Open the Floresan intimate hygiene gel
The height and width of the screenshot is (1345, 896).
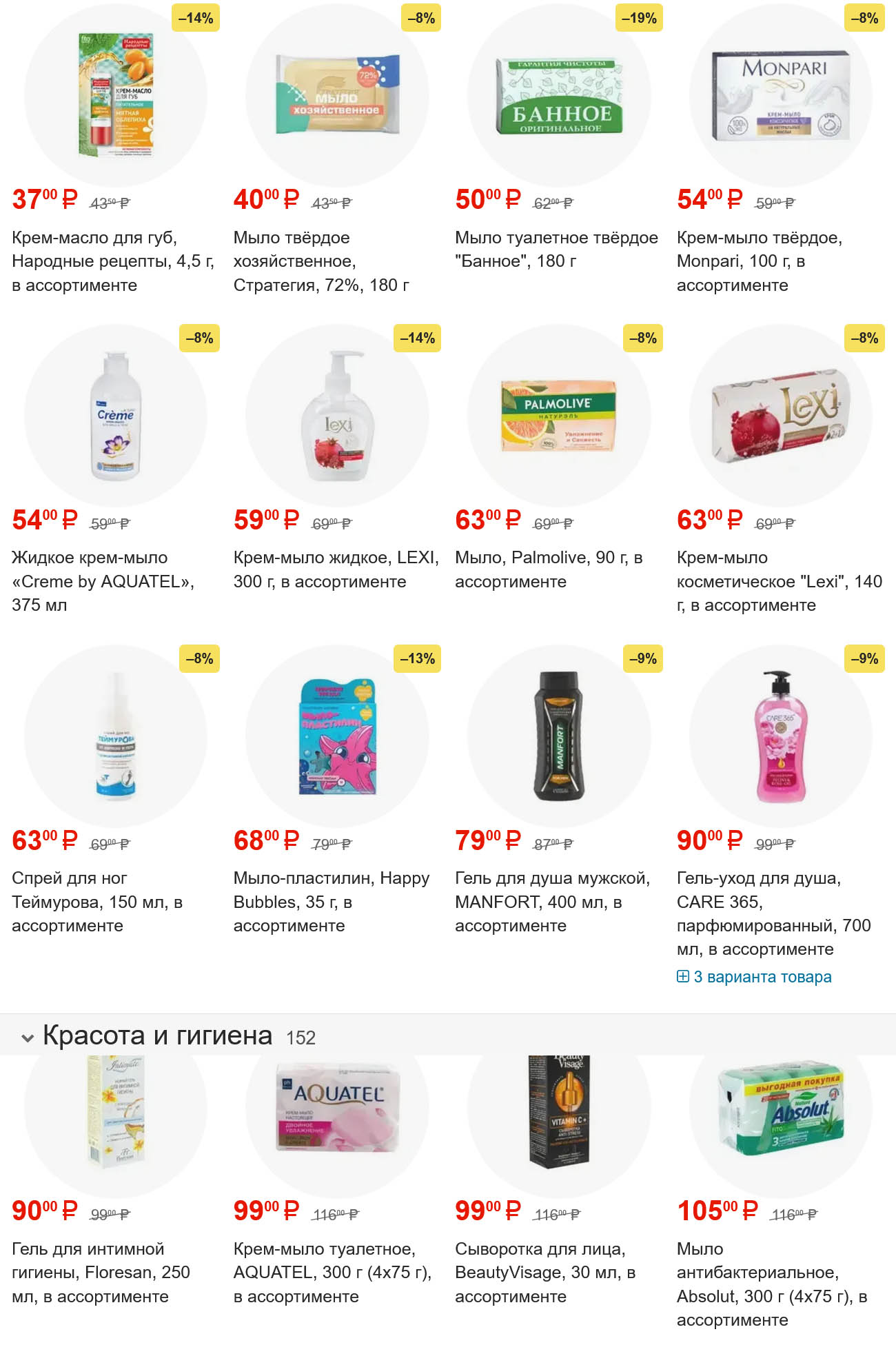coord(101,1272)
